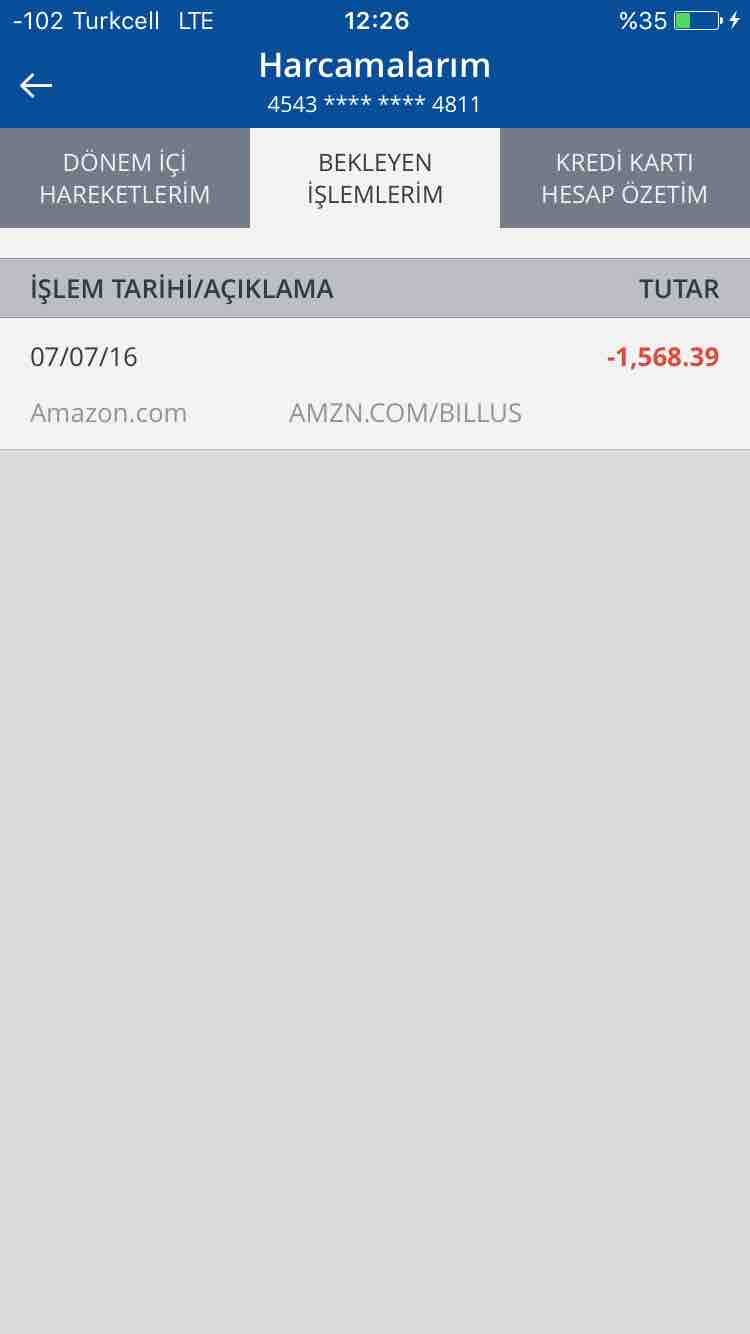Open Kredi Kartı Hesap Özetim tab
Image resolution: width=750 pixels, height=1334 pixels.
click(x=625, y=178)
